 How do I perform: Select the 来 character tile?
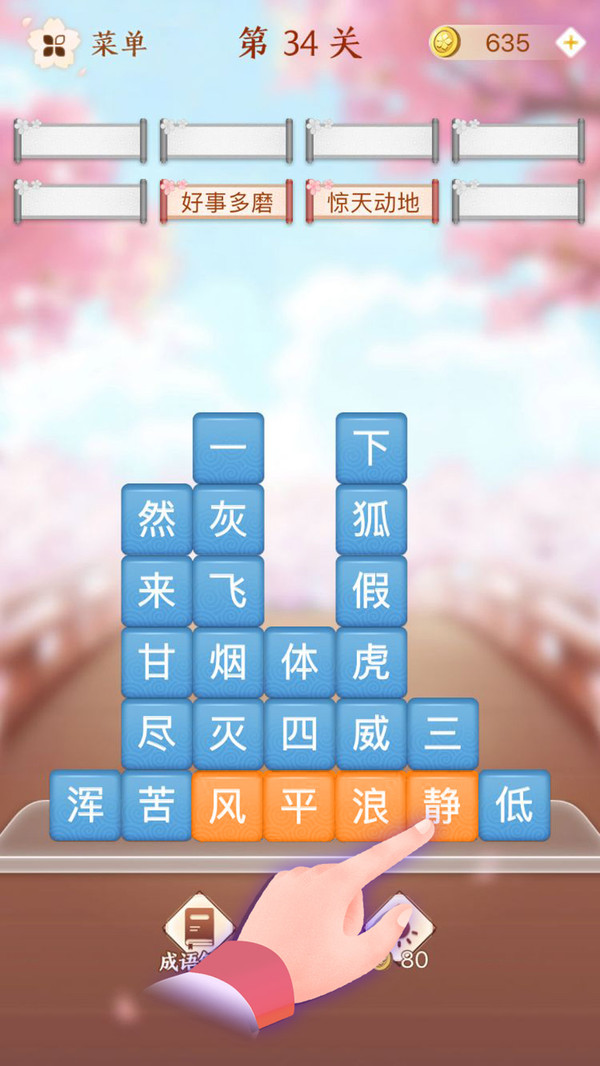[x=157, y=591]
